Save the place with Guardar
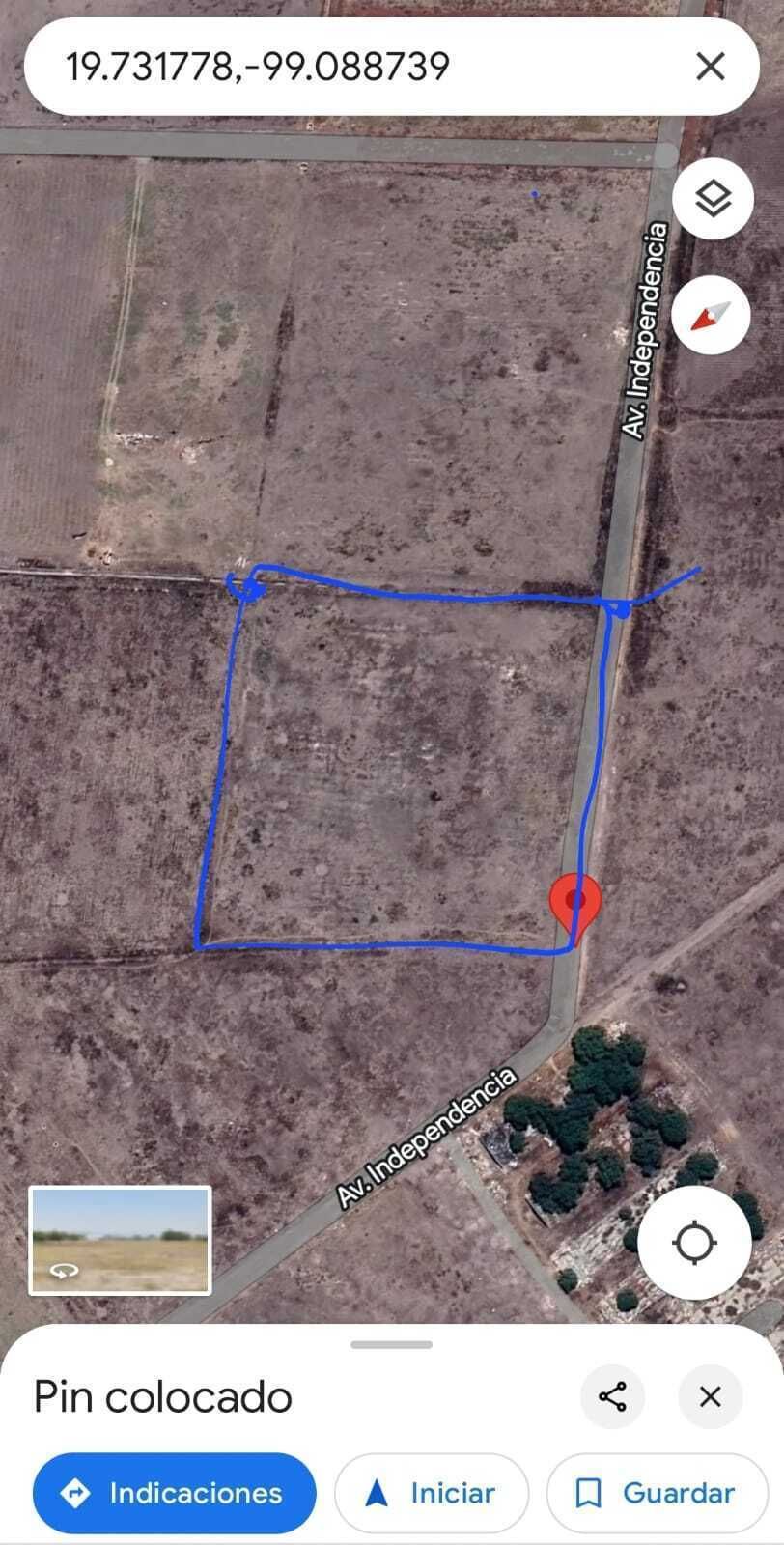Screen dimensions: 784x1545 click(658, 1493)
